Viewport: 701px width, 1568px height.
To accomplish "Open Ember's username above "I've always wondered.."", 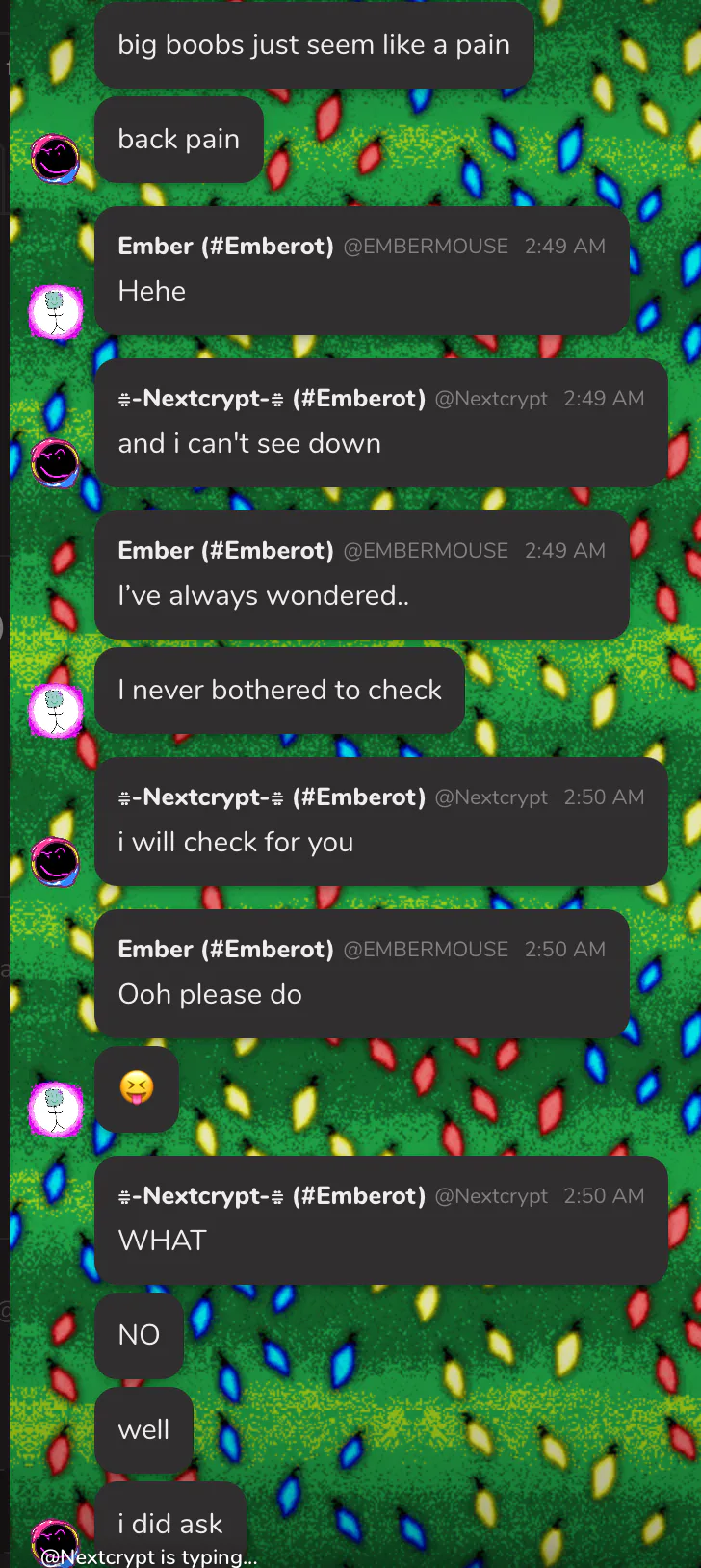I will (x=225, y=550).
